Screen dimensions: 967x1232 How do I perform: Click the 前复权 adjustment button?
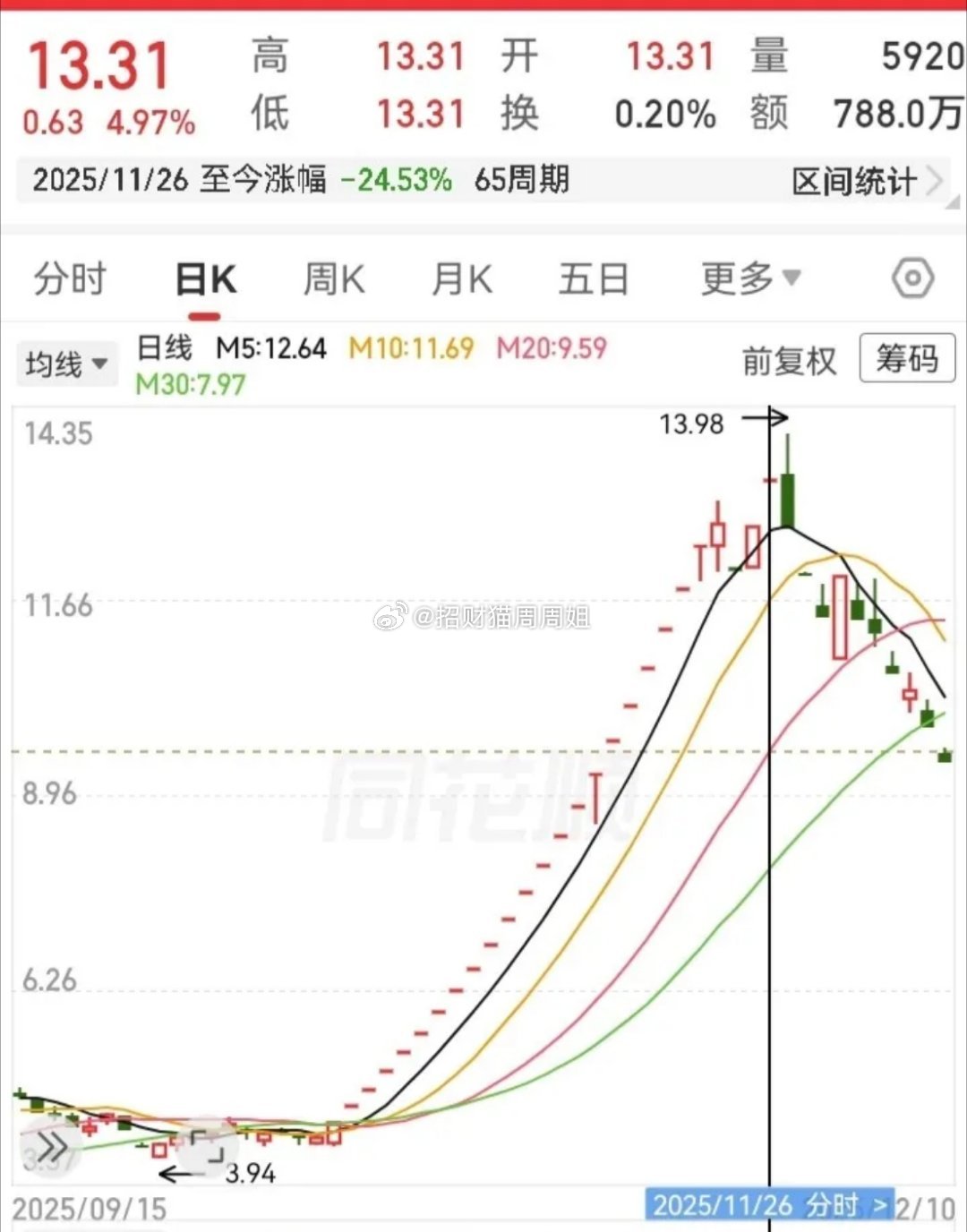[789, 362]
